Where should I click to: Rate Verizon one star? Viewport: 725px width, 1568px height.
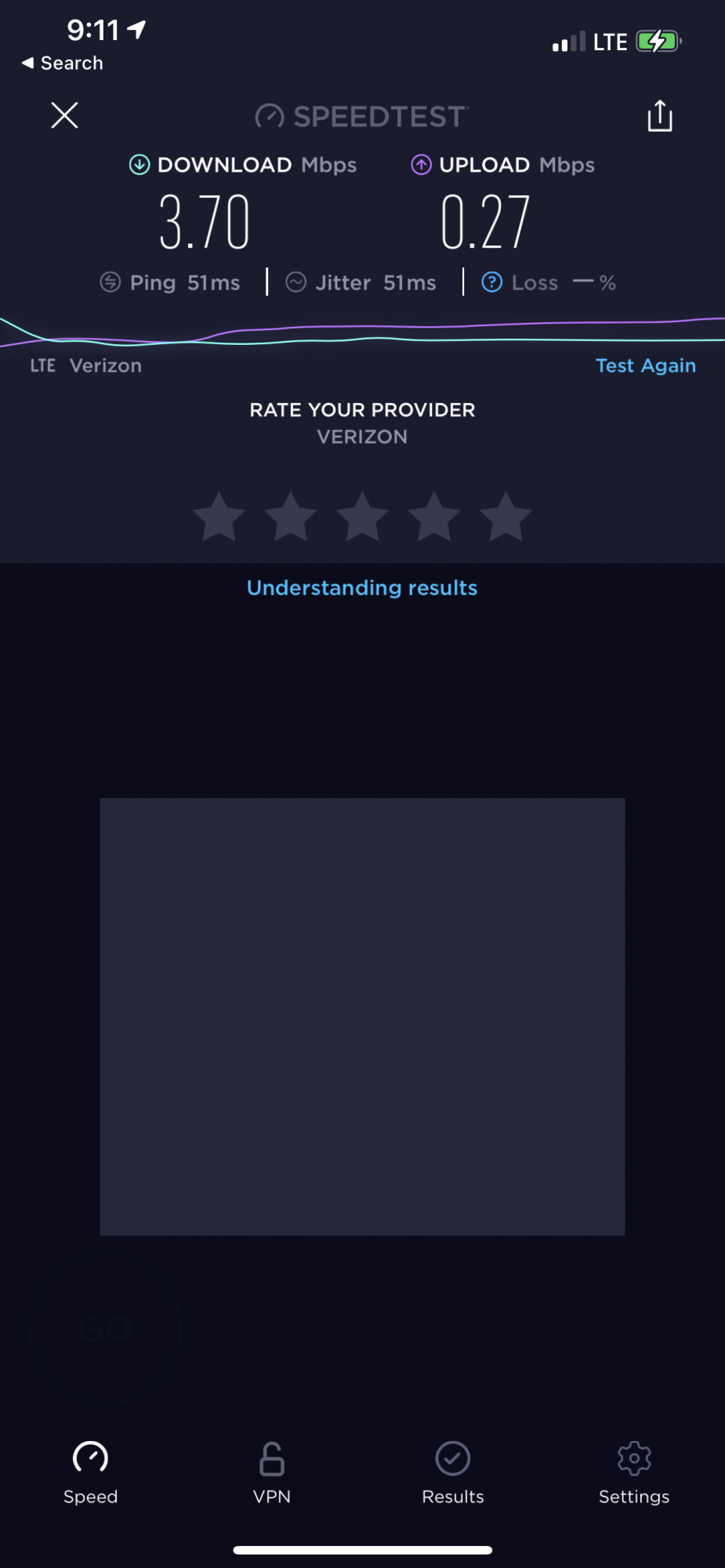(x=219, y=517)
